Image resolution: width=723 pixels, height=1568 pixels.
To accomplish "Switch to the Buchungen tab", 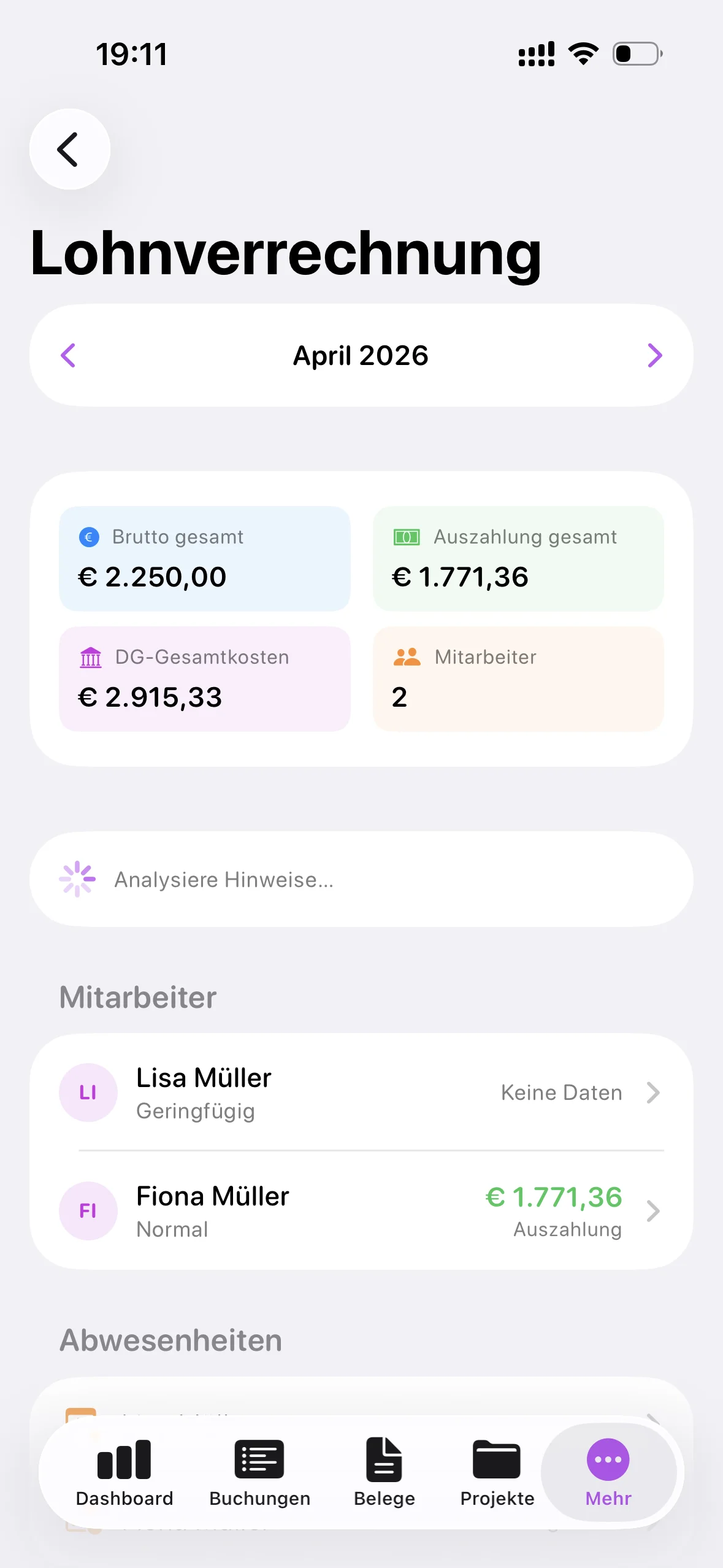I will point(259,1485).
